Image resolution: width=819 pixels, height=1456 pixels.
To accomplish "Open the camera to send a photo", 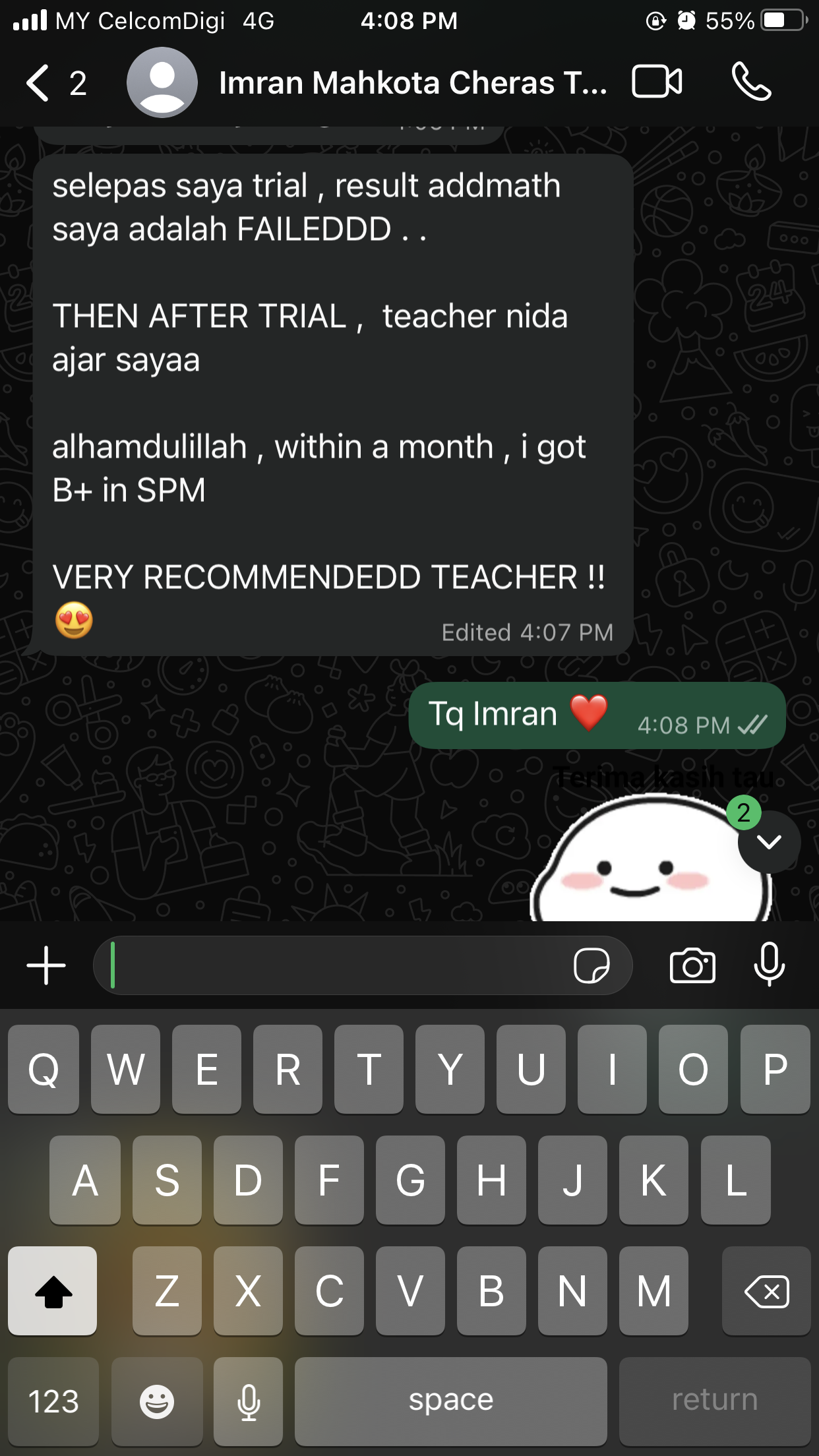I will coord(692,965).
